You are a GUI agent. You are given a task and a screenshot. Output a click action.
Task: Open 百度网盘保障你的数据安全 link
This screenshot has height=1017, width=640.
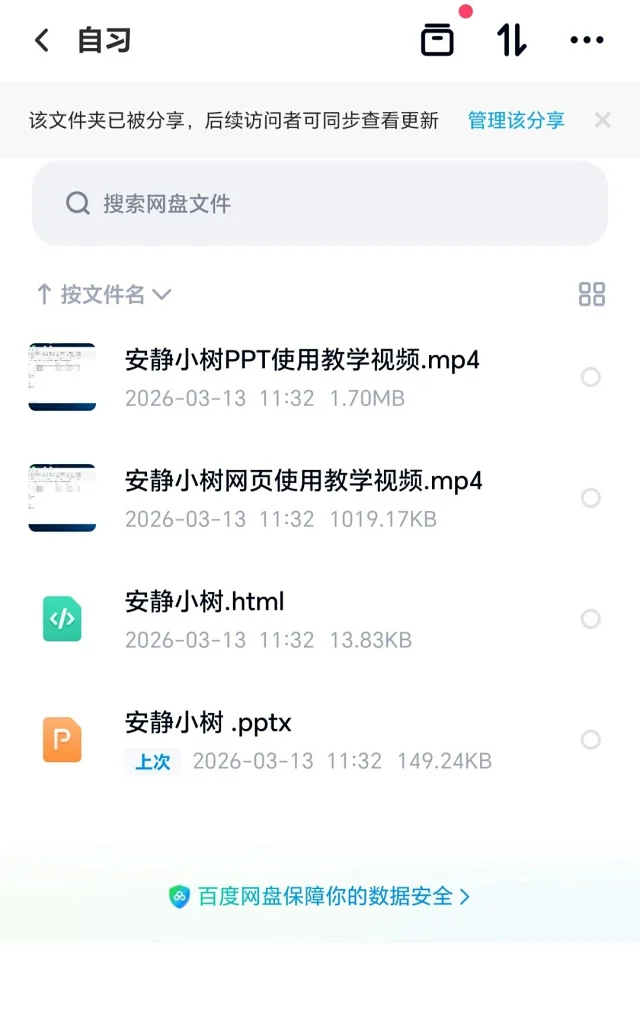[x=320, y=897]
